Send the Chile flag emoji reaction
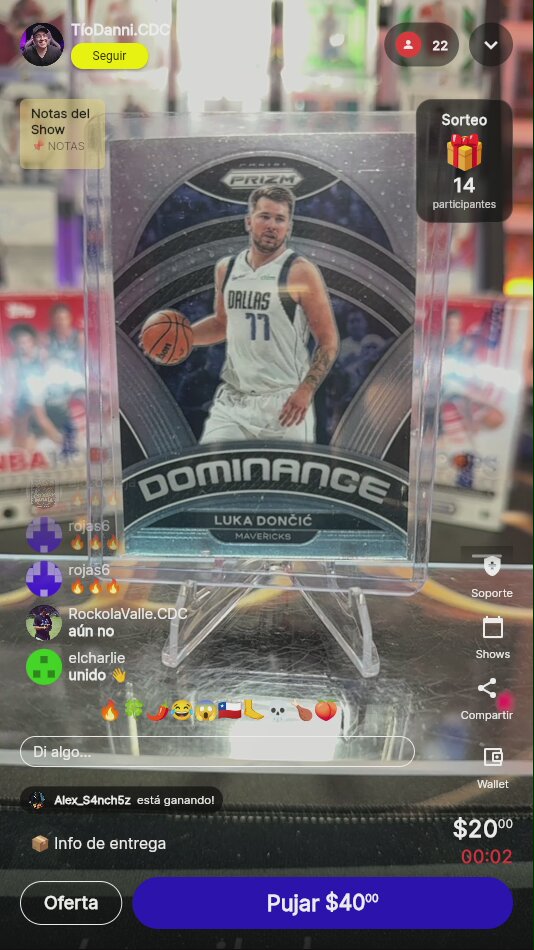 tap(230, 710)
